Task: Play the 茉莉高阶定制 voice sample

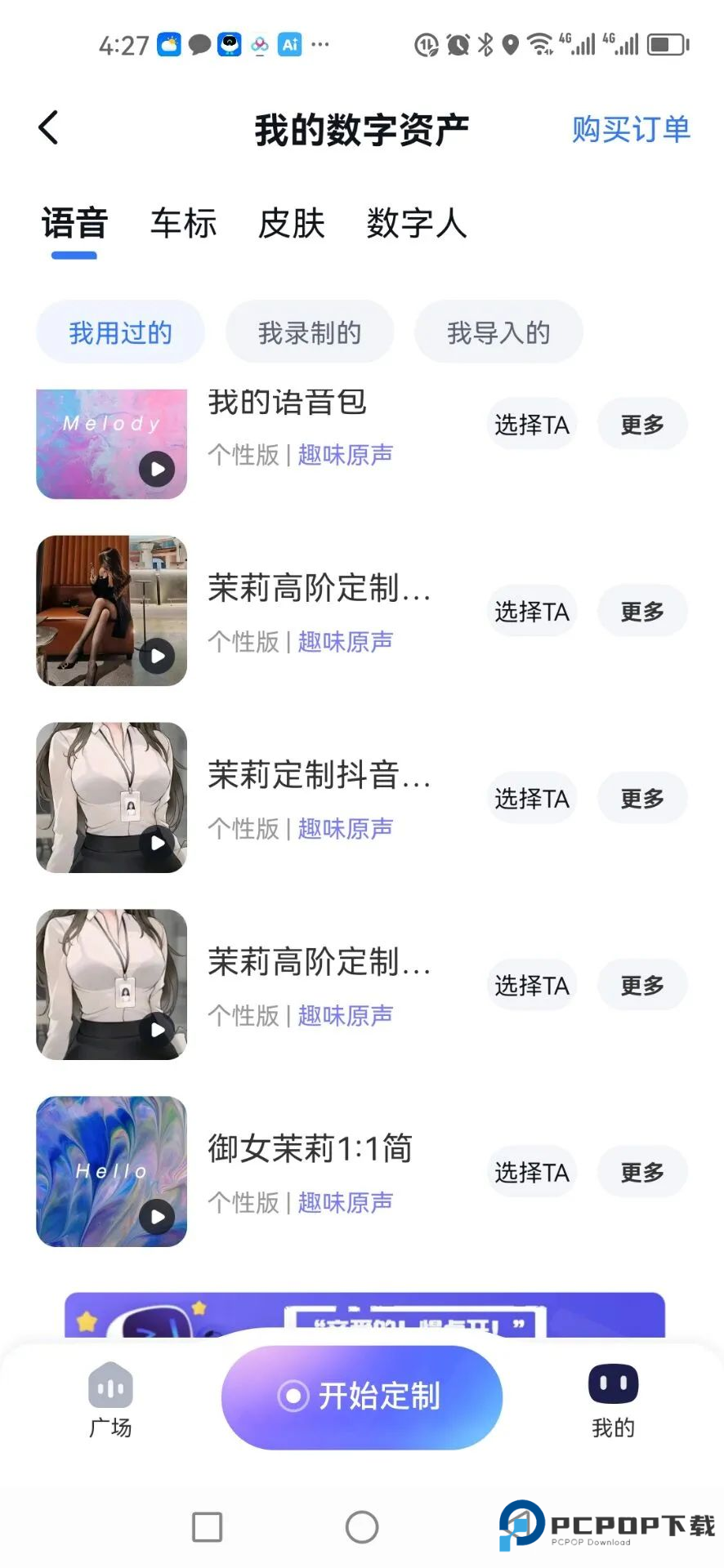Action: coord(157,657)
